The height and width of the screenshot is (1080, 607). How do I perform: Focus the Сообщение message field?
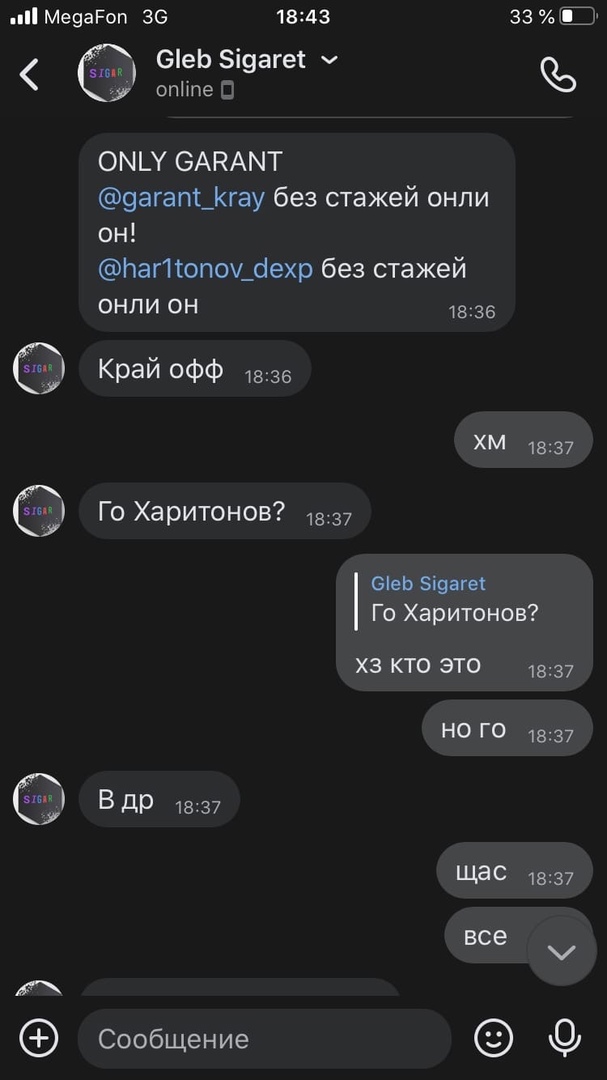click(x=265, y=1038)
